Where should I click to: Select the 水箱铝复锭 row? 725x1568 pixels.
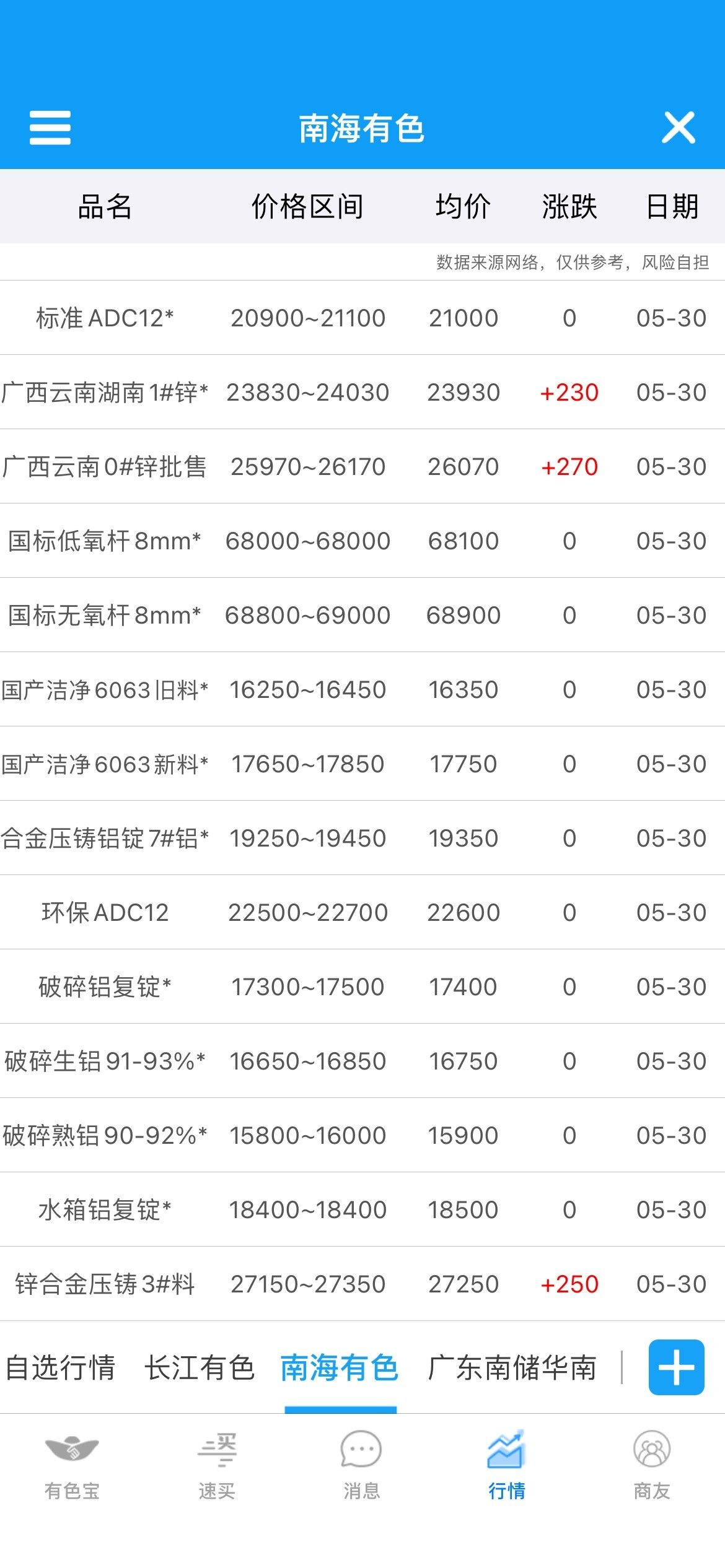(x=362, y=1209)
